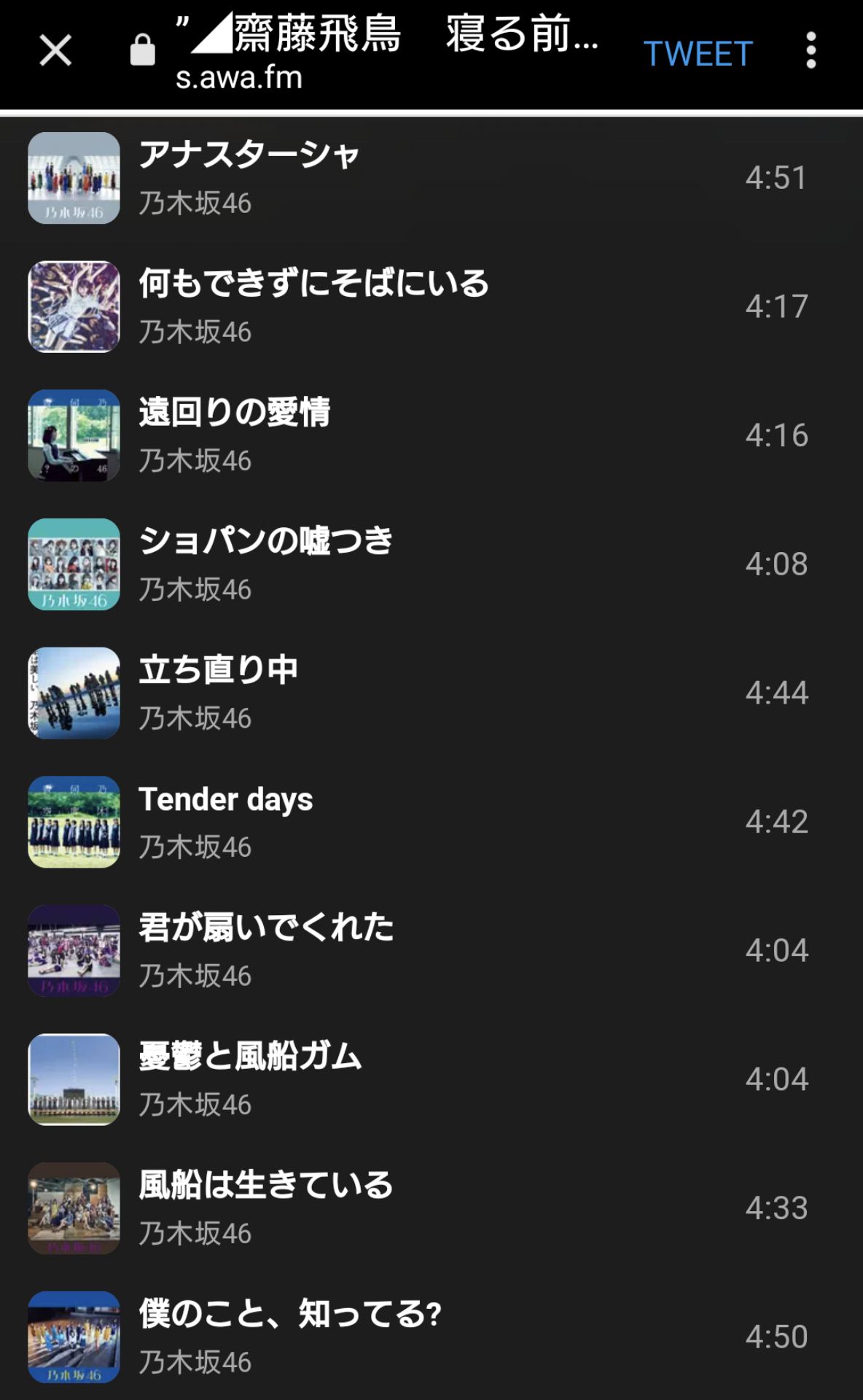Tap the 憂鬱と風船ガム album artwork
Screen dimensions: 863x1400
click(73, 1080)
